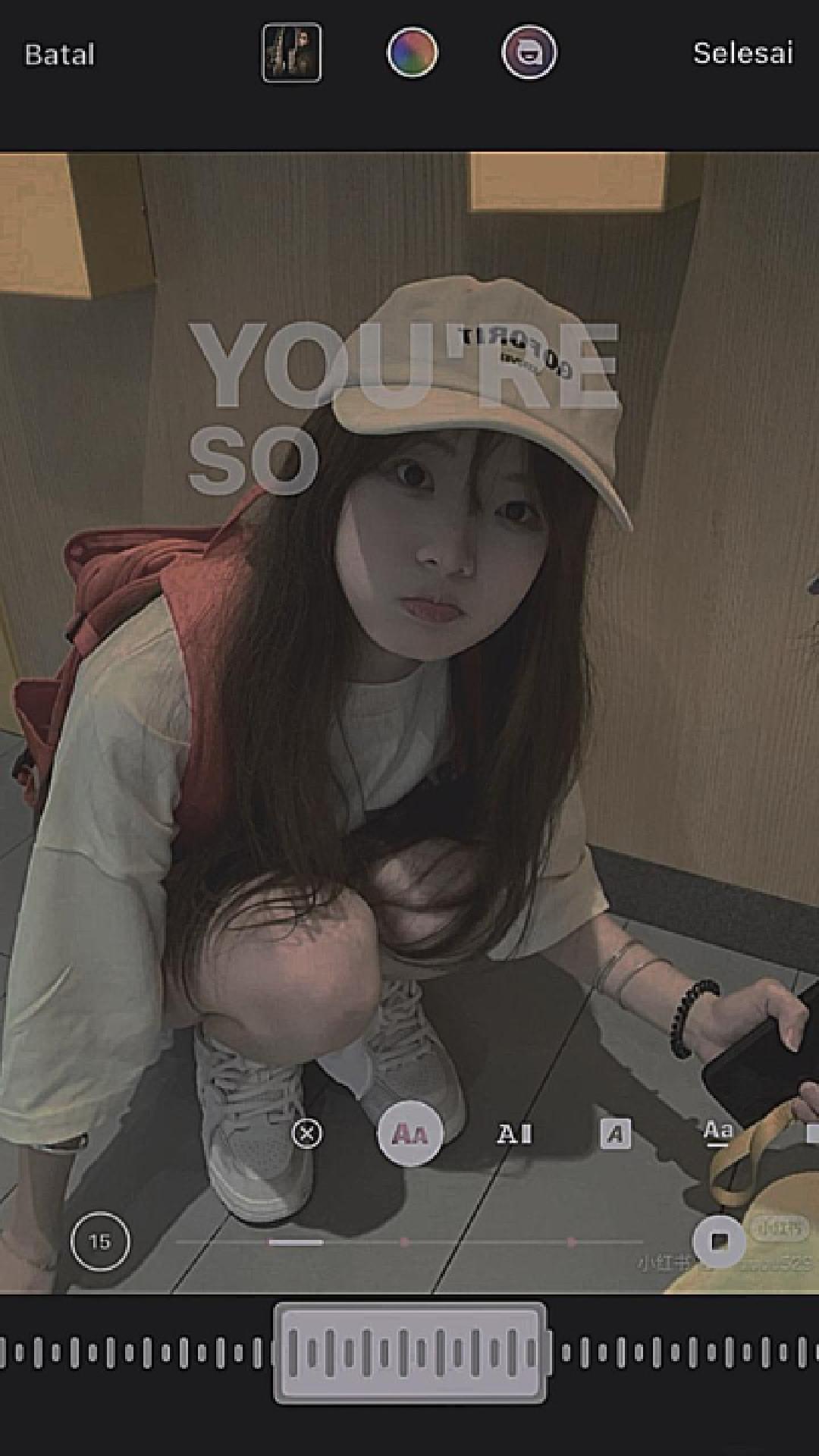819x1456 pixels.
Task: Select the typewriter AI lyric font
Action: [x=514, y=1134]
